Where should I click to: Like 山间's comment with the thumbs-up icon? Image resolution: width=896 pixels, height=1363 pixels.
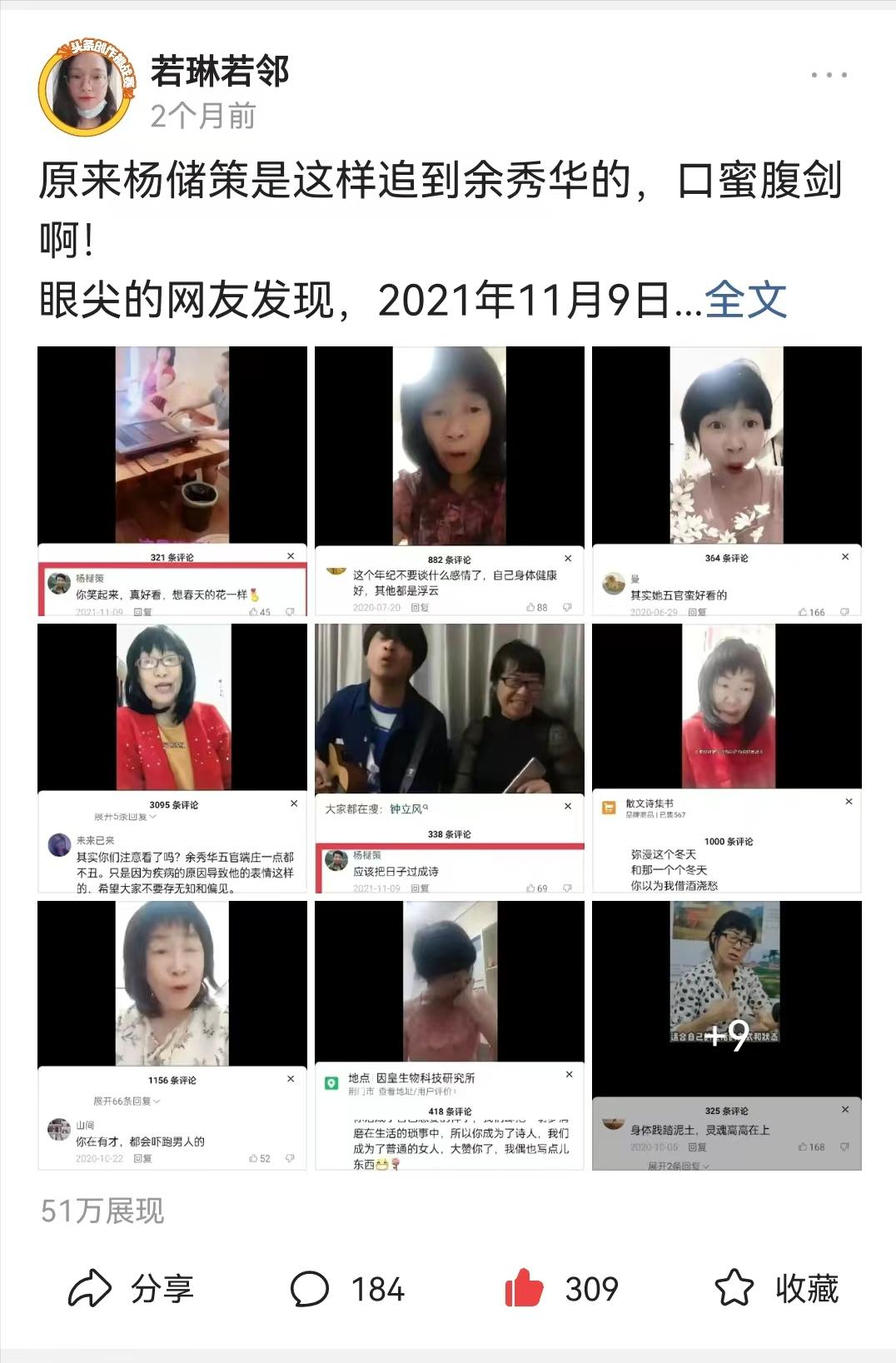[253, 1158]
